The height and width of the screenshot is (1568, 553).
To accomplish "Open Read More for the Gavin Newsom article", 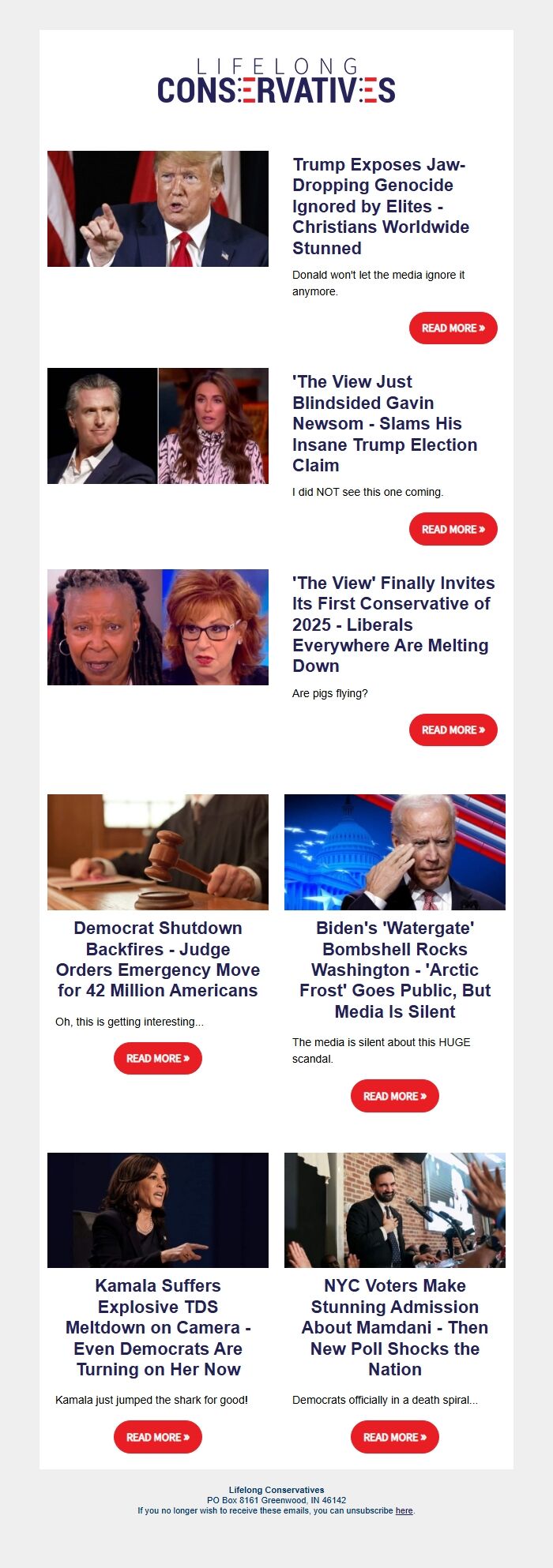I will coord(453,529).
